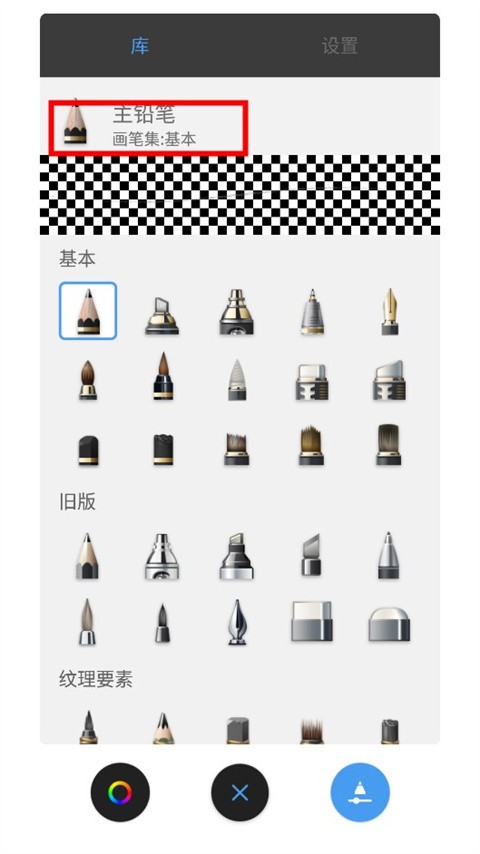This screenshot has height=854, width=480.
Task: Select the chisel marker in 旧版
Action: point(237,556)
